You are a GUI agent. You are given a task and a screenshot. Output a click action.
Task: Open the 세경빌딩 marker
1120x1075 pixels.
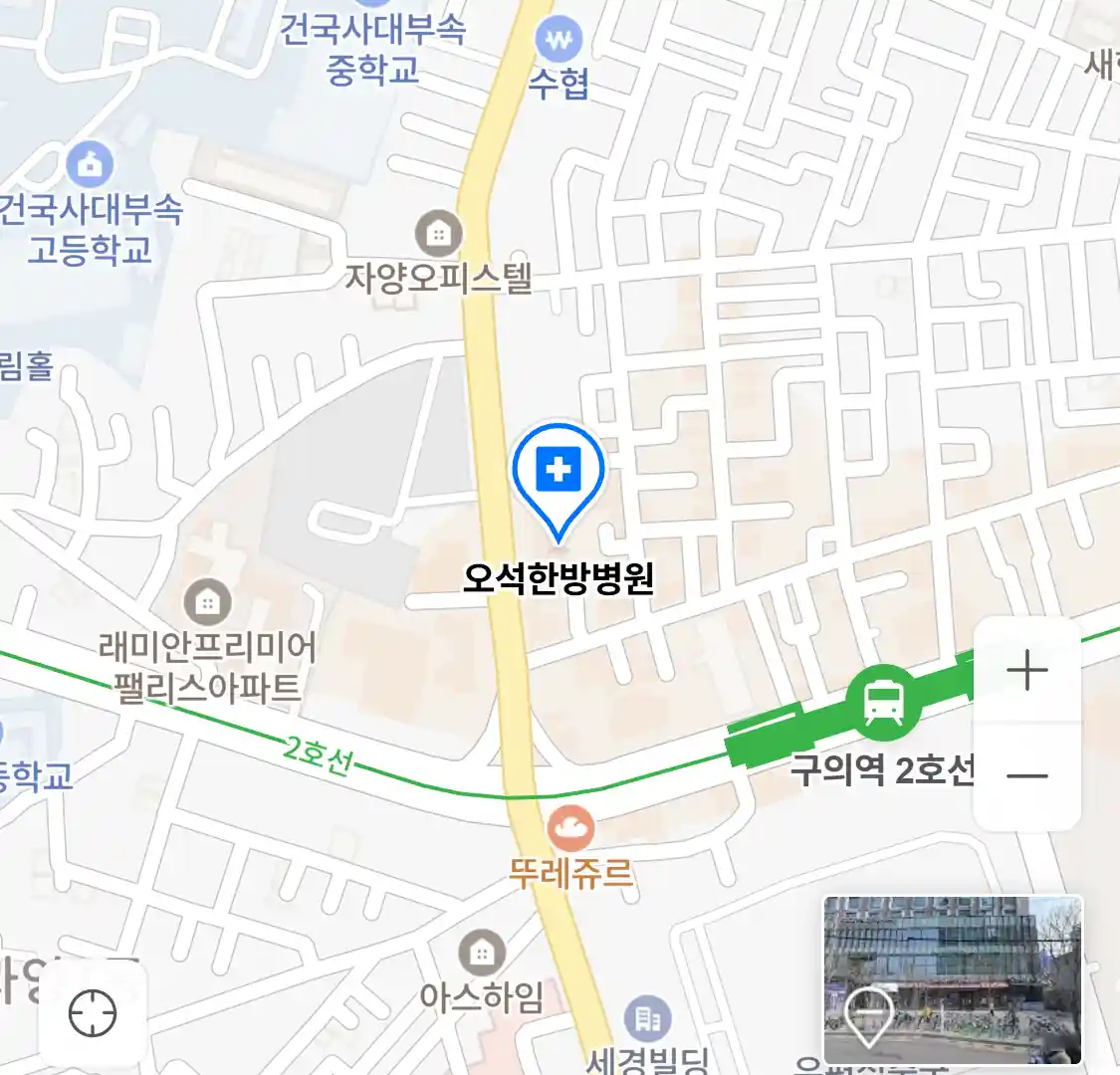click(x=648, y=1018)
